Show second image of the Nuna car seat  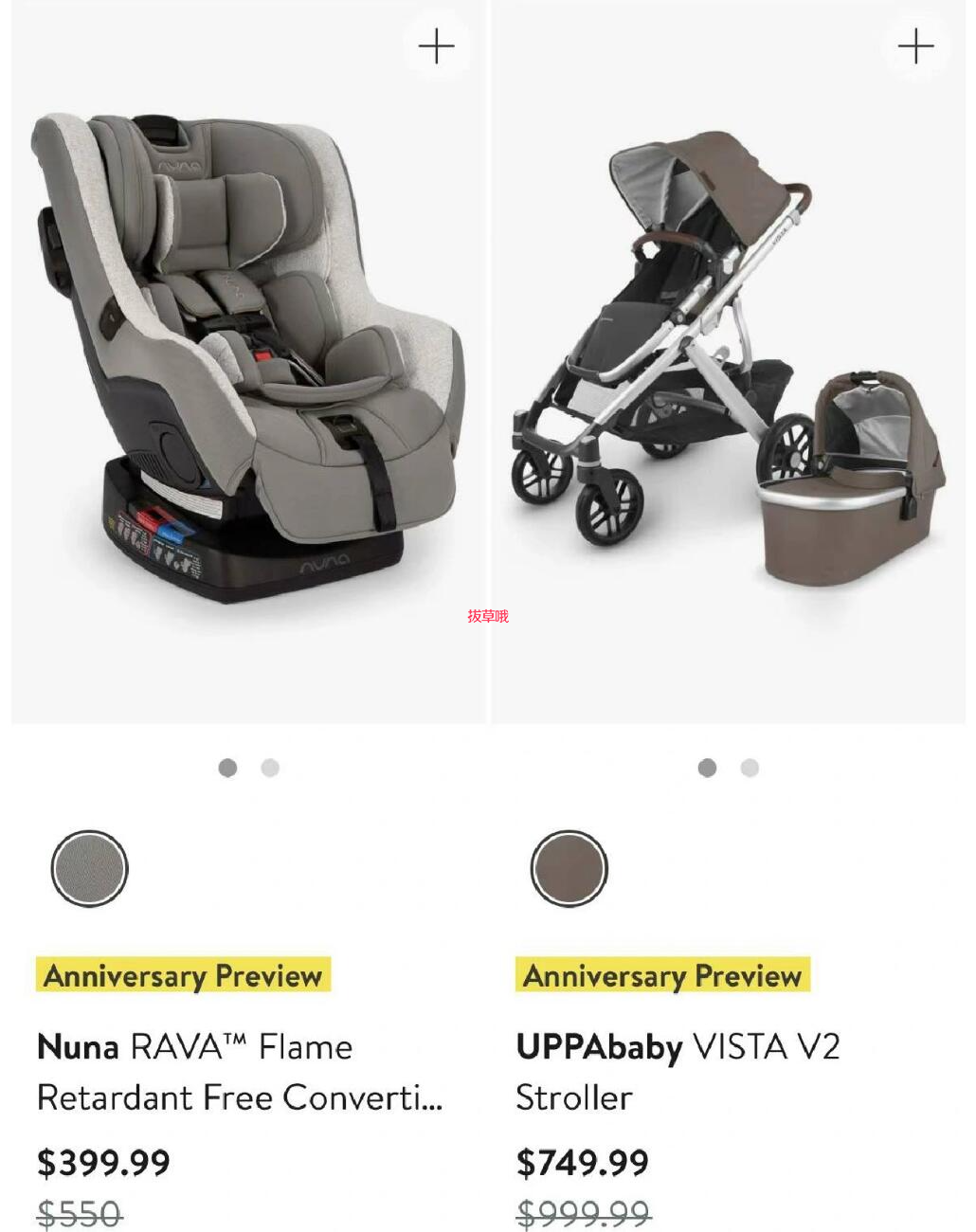(x=270, y=768)
